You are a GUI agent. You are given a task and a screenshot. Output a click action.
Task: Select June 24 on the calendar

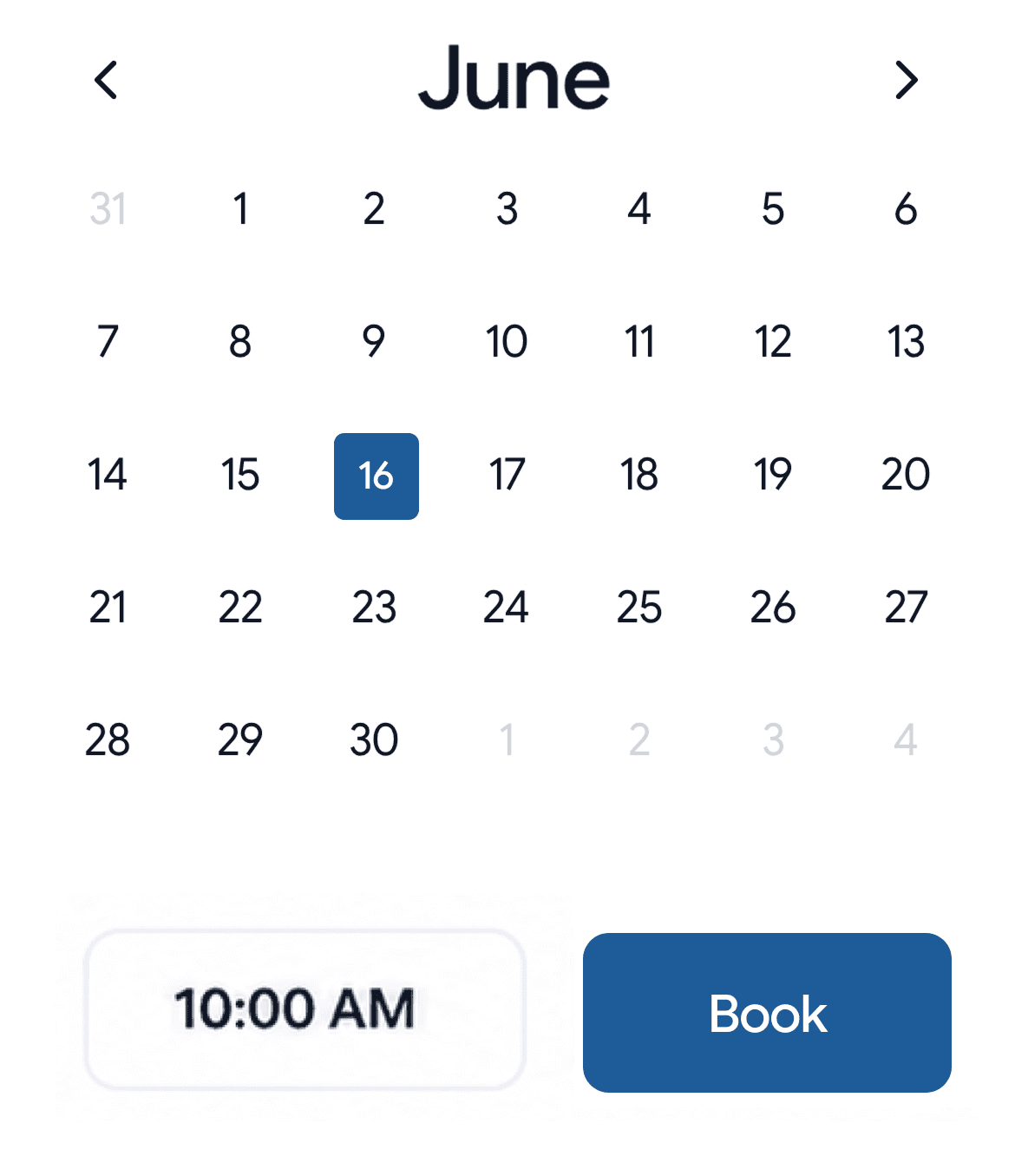(x=507, y=608)
